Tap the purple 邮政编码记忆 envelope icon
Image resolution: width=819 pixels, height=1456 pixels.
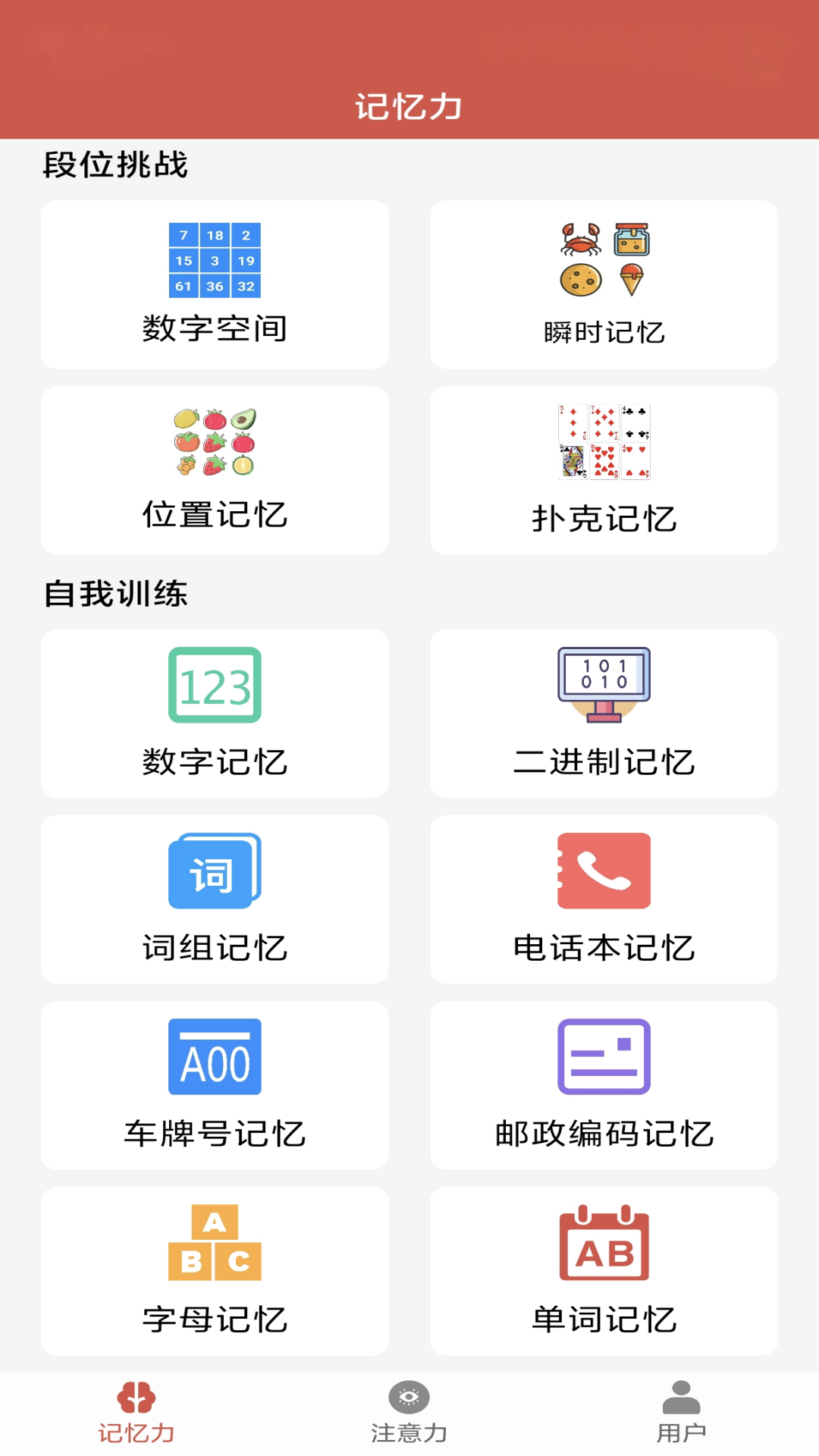pyautogui.click(x=604, y=1057)
